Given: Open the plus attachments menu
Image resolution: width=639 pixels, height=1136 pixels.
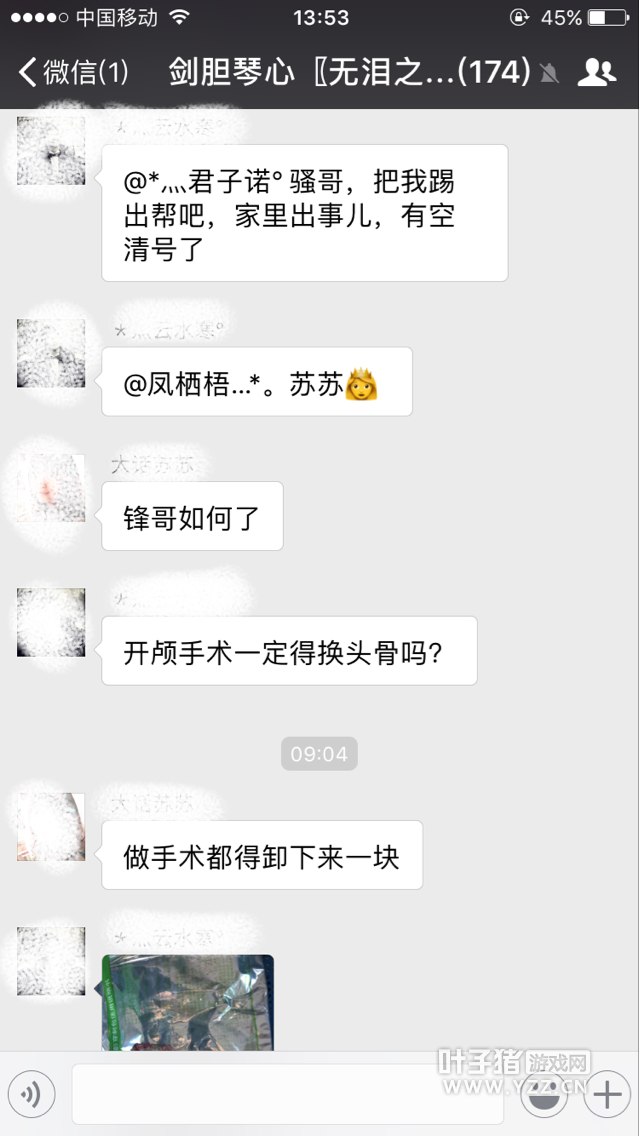Looking at the screenshot, I should coord(607,1095).
